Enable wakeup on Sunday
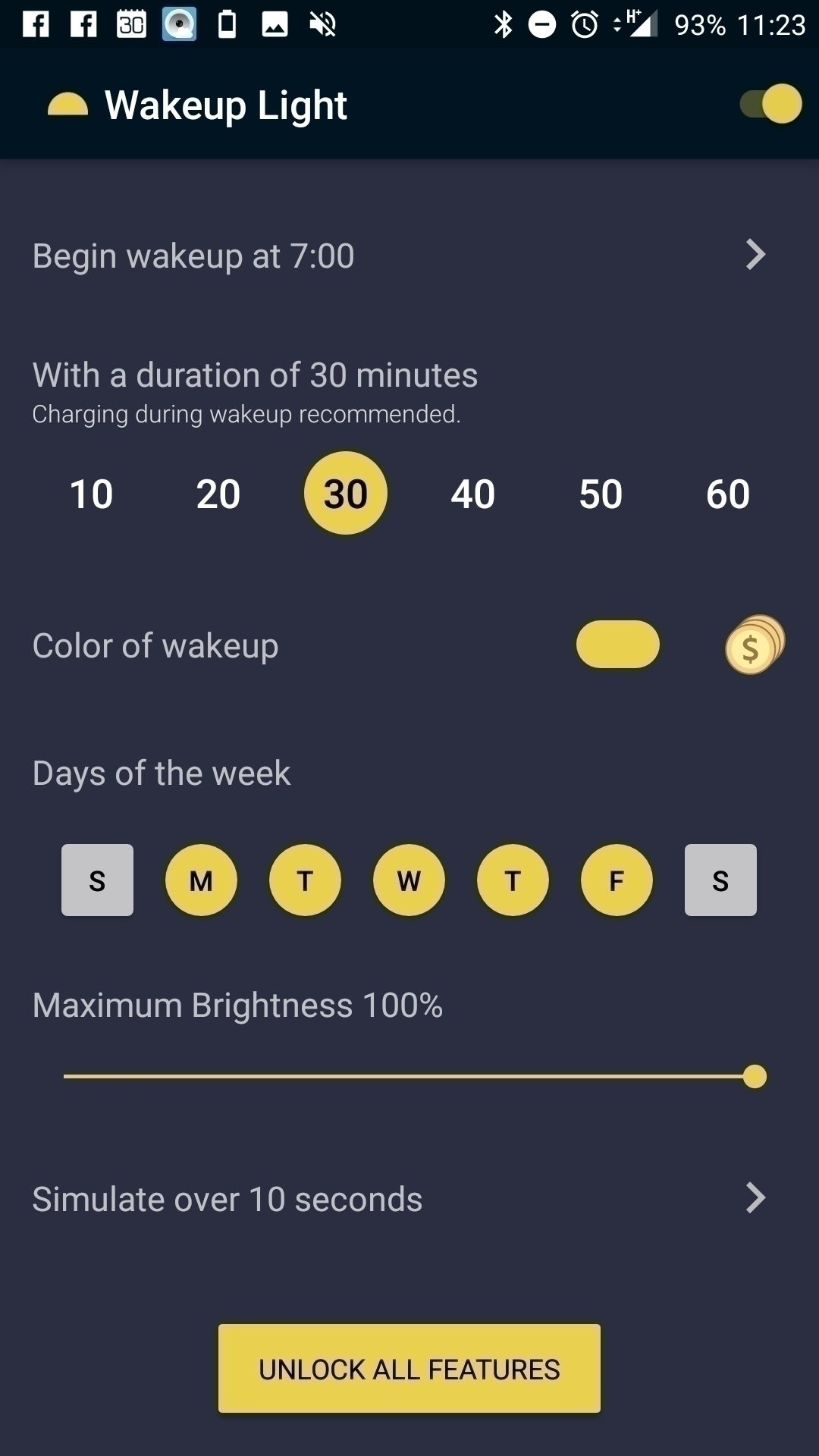Screen dimensions: 819x1456 pos(97,880)
